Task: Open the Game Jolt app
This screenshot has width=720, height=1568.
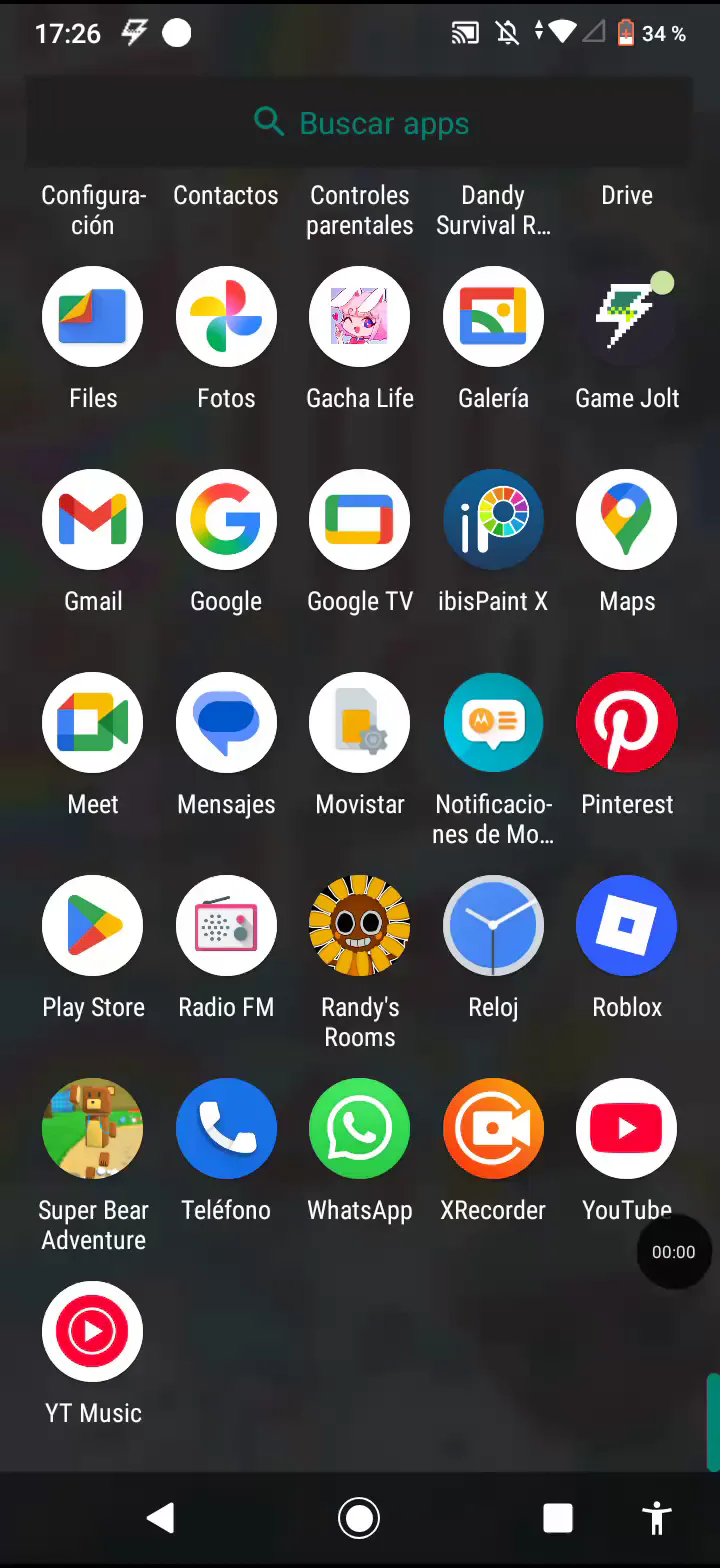Action: (x=627, y=317)
